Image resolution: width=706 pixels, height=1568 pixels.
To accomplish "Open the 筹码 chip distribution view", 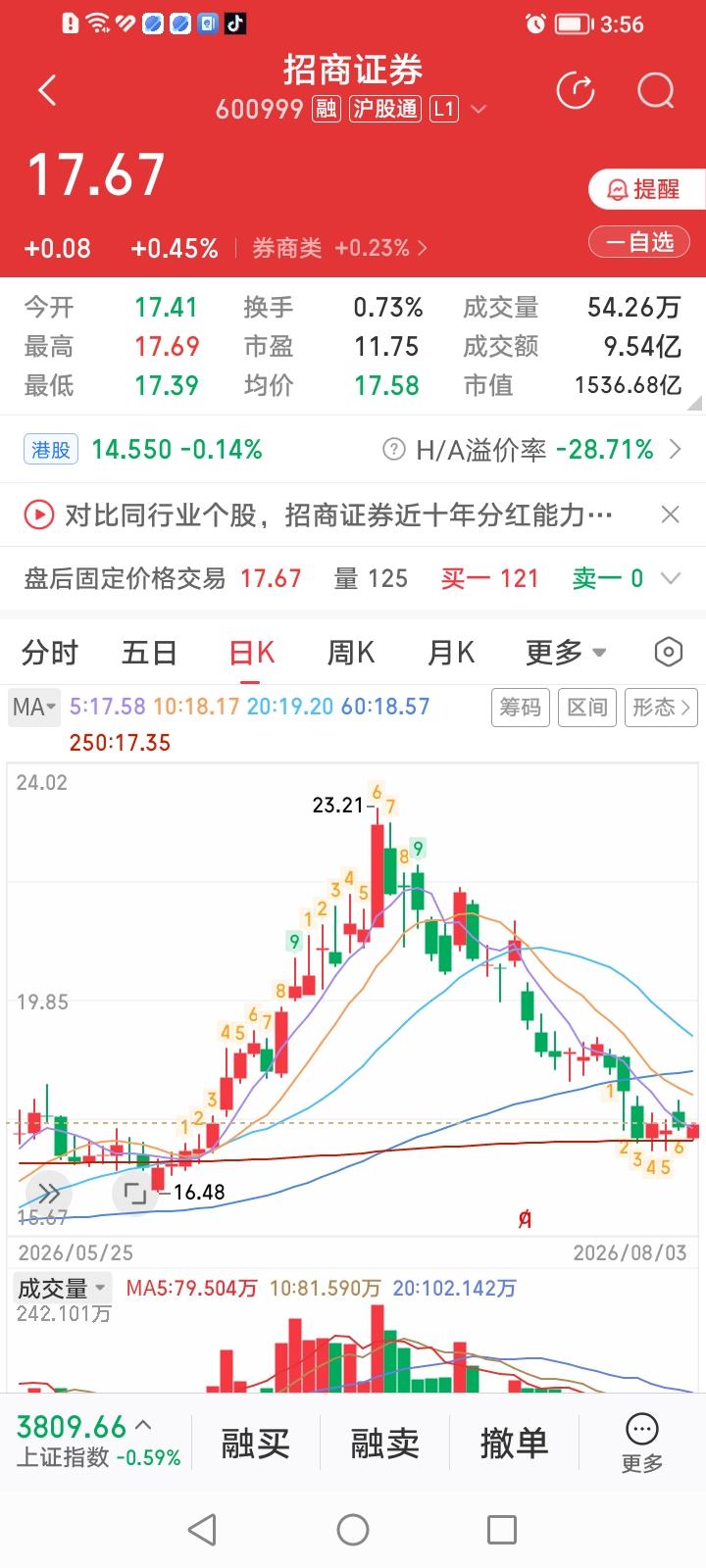I will (x=520, y=707).
